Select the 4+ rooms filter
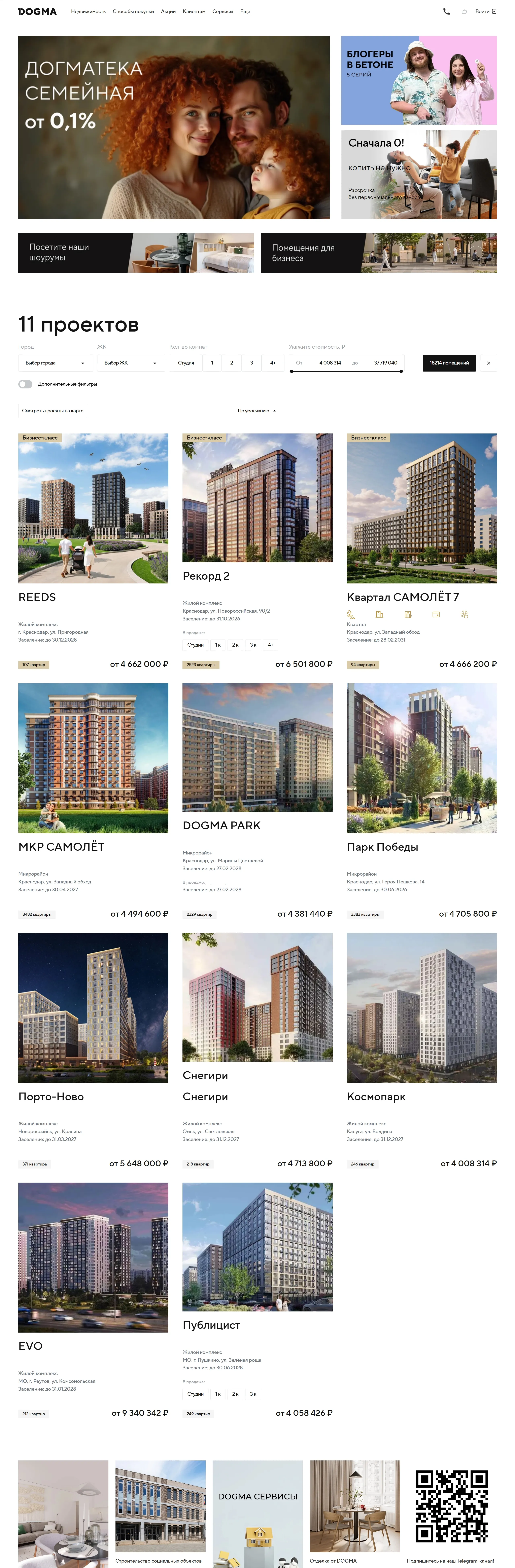 [273, 363]
